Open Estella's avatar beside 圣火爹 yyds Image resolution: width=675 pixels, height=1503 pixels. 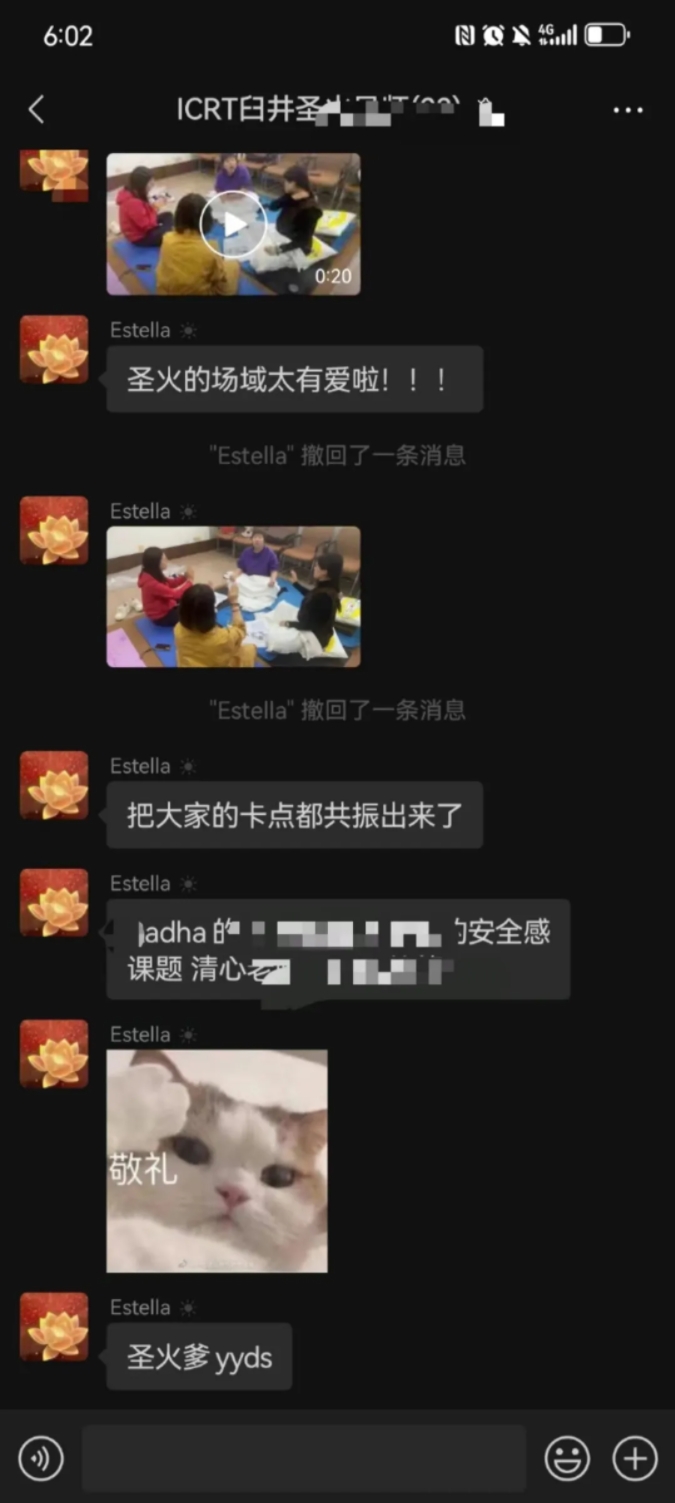coord(54,1327)
